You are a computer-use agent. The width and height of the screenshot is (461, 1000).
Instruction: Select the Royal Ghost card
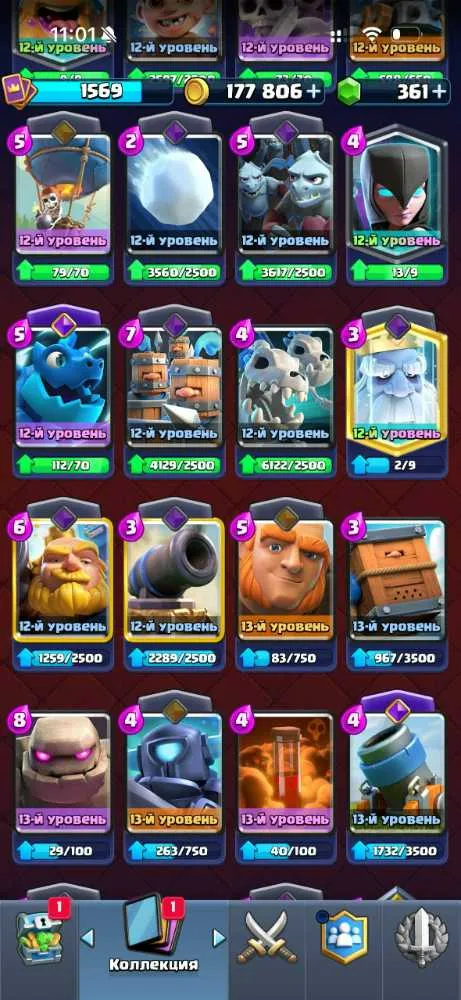[x=397, y=392]
